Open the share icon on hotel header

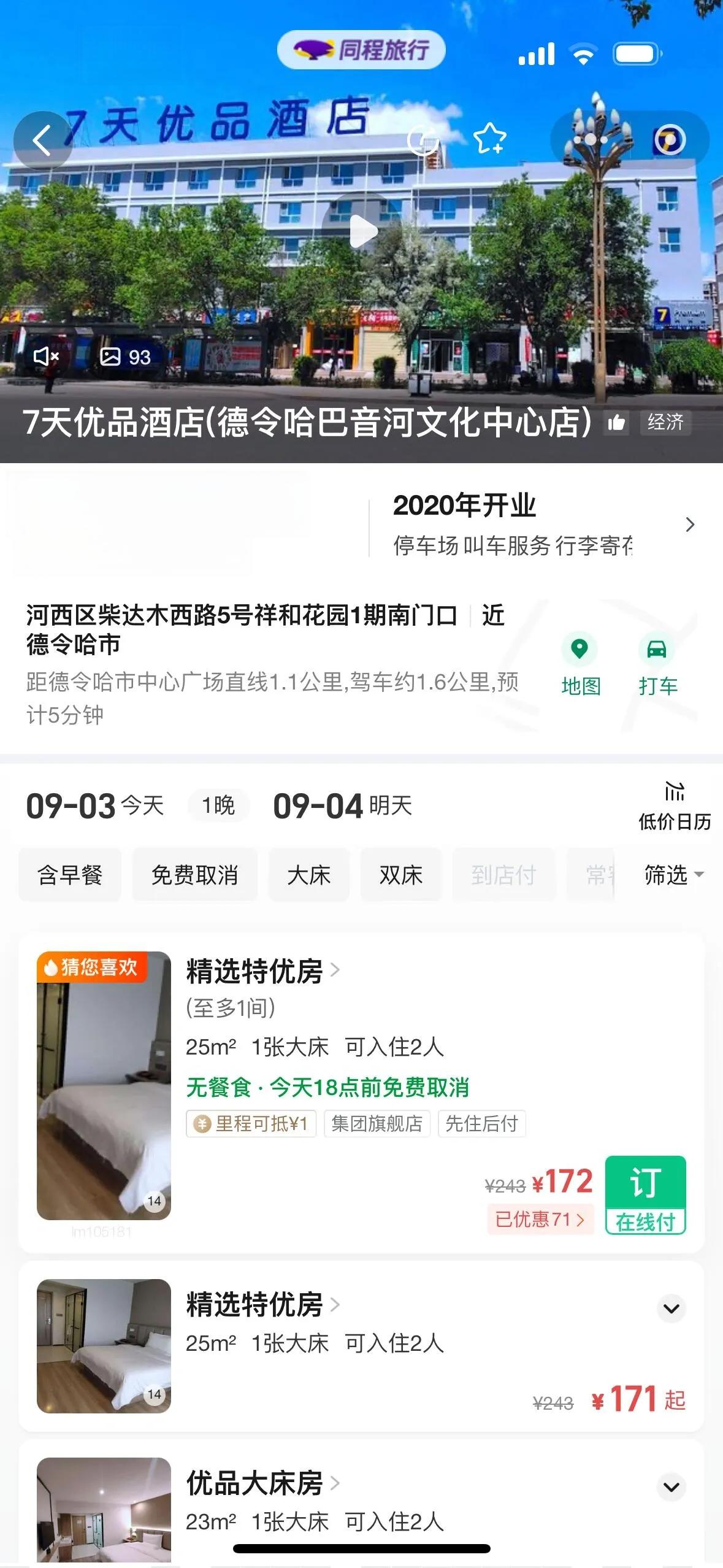[x=423, y=140]
